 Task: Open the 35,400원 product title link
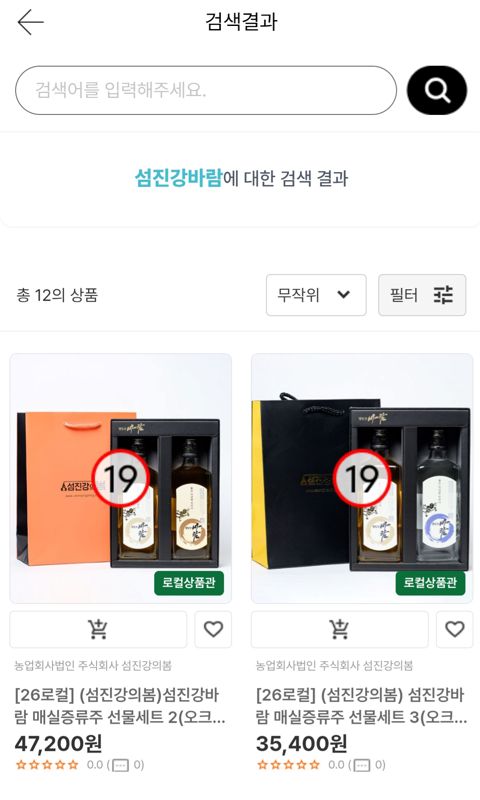(361, 706)
